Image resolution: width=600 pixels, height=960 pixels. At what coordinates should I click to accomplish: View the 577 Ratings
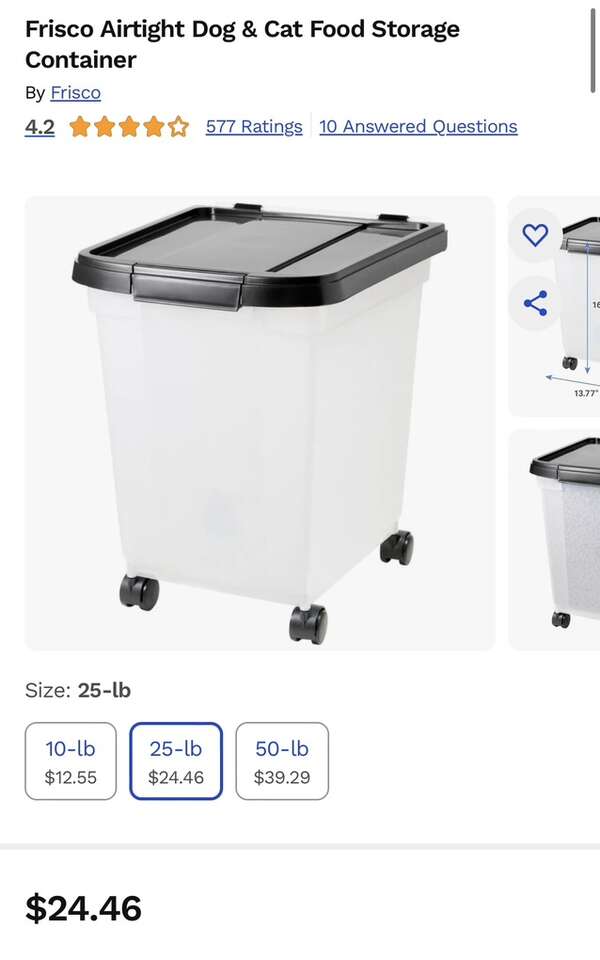tap(254, 127)
